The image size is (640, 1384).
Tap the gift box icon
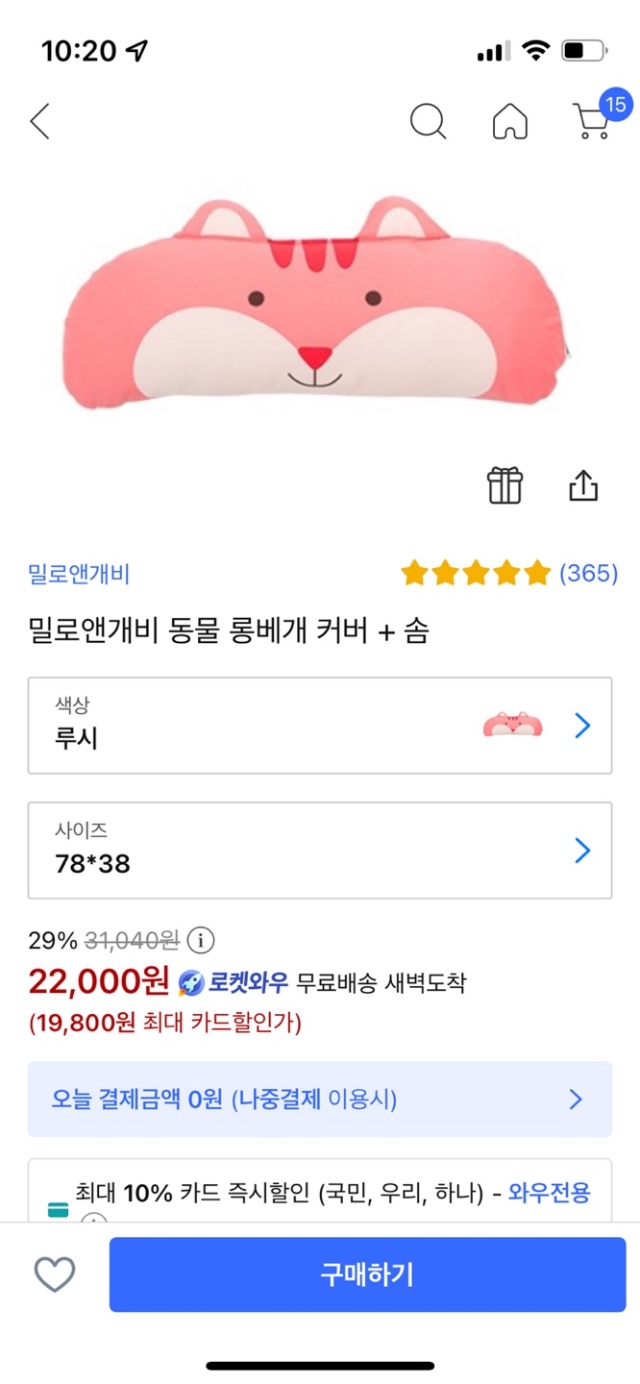(x=505, y=486)
